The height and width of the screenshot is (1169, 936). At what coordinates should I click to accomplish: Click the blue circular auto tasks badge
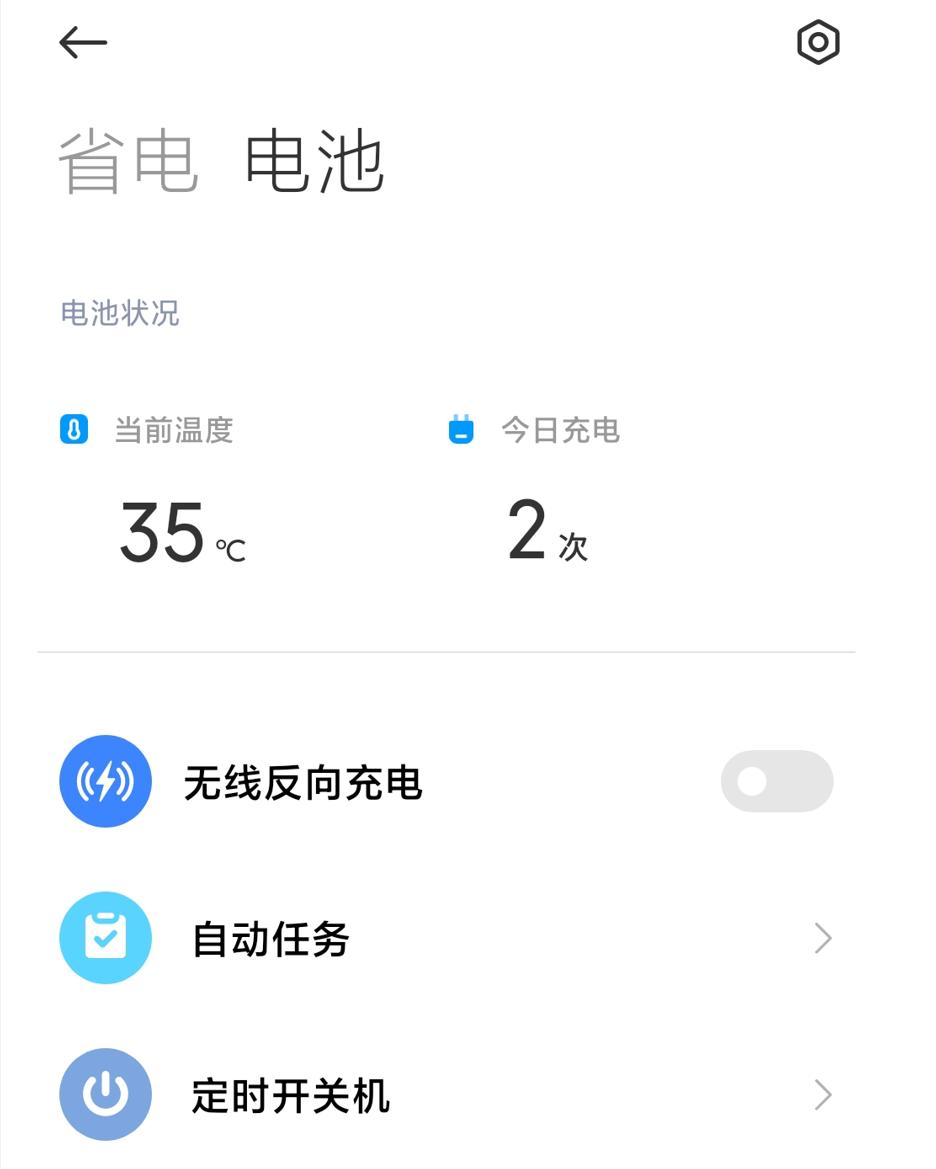tap(105, 938)
